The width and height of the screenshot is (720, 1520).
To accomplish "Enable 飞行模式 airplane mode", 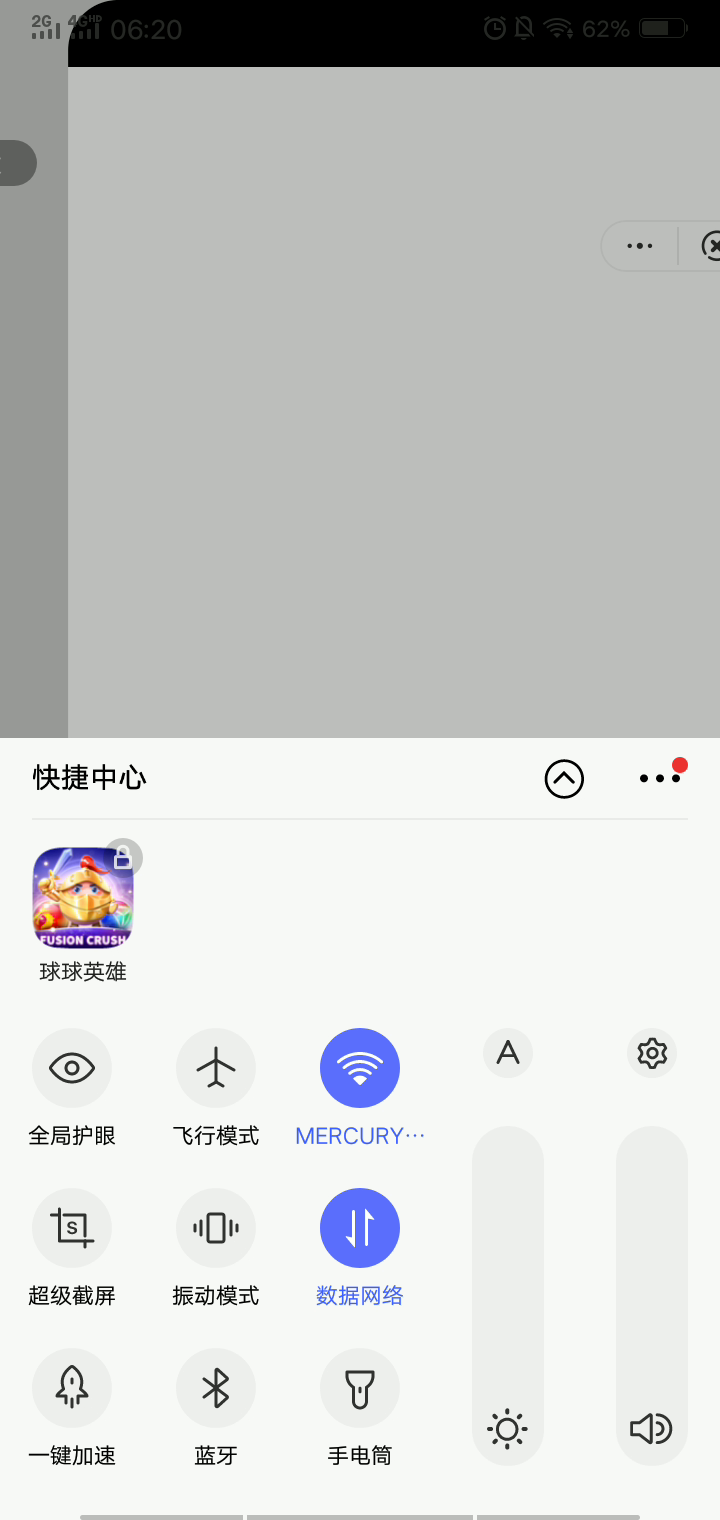I will pos(216,1068).
